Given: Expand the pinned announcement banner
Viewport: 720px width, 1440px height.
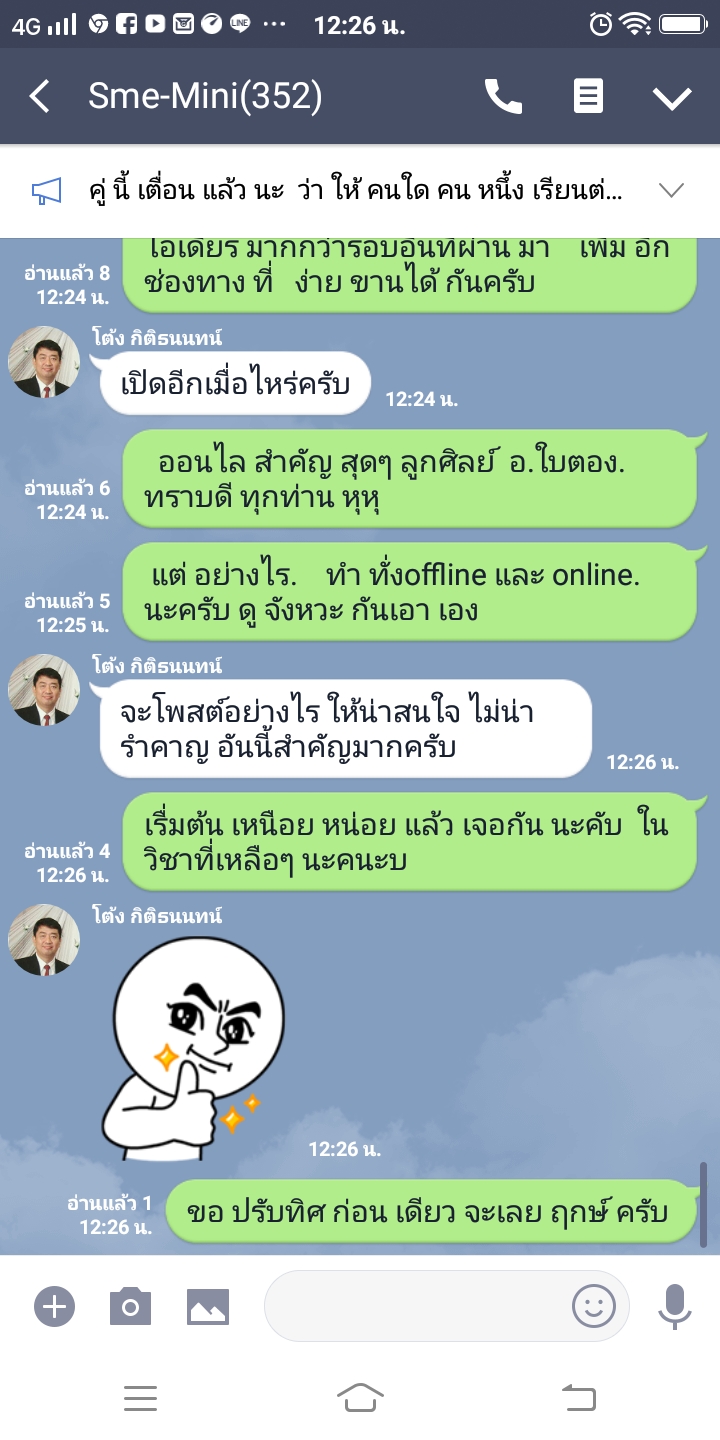Looking at the screenshot, I should pos(671,190).
